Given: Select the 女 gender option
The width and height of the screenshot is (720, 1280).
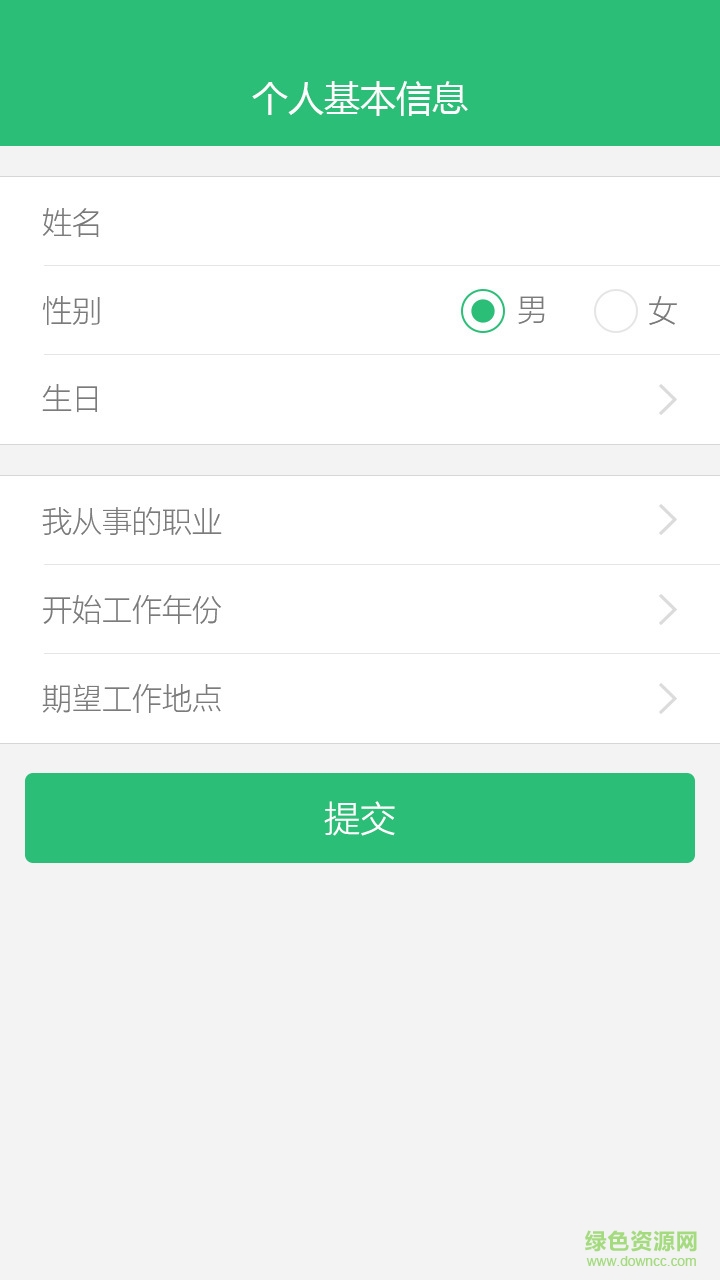Looking at the screenshot, I should [x=616, y=311].
